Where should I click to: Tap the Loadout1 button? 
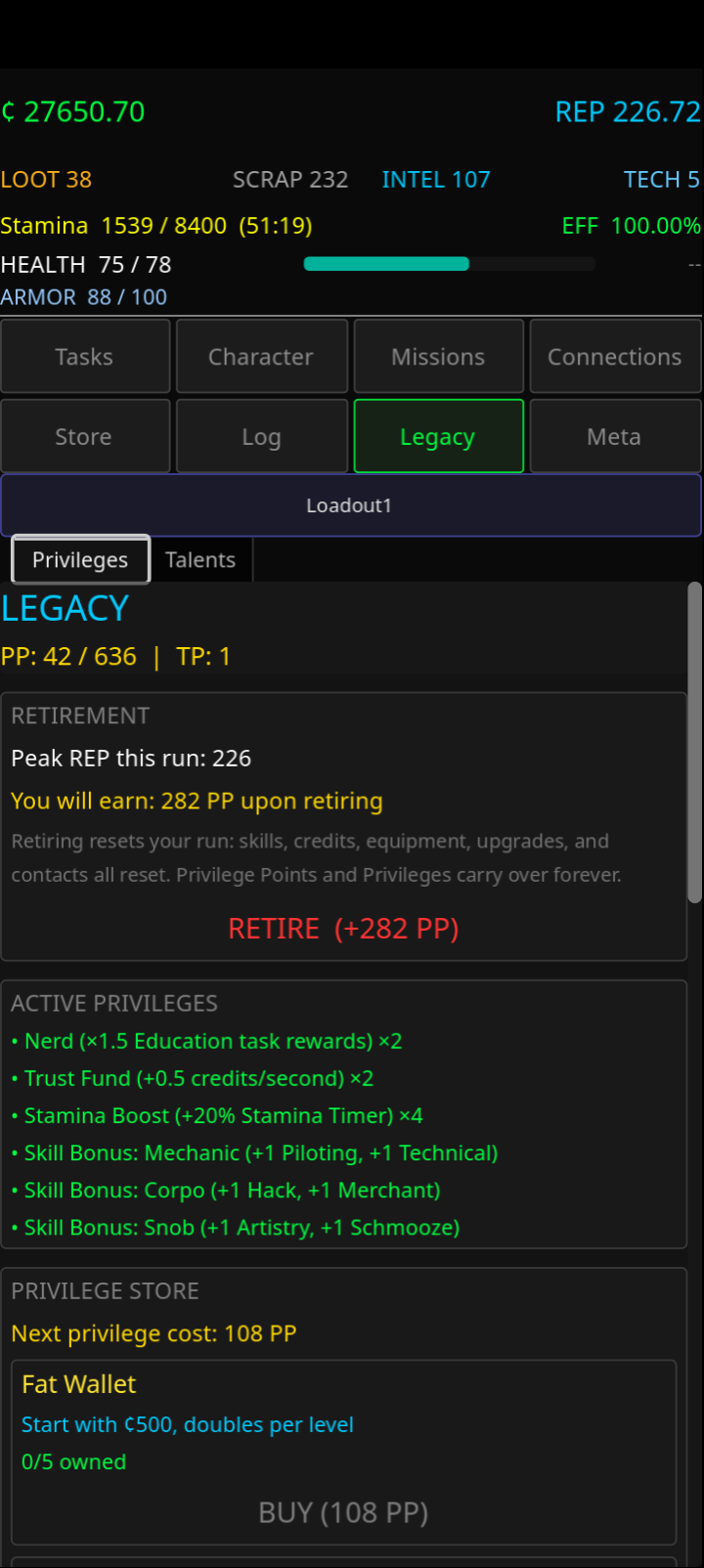350,505
